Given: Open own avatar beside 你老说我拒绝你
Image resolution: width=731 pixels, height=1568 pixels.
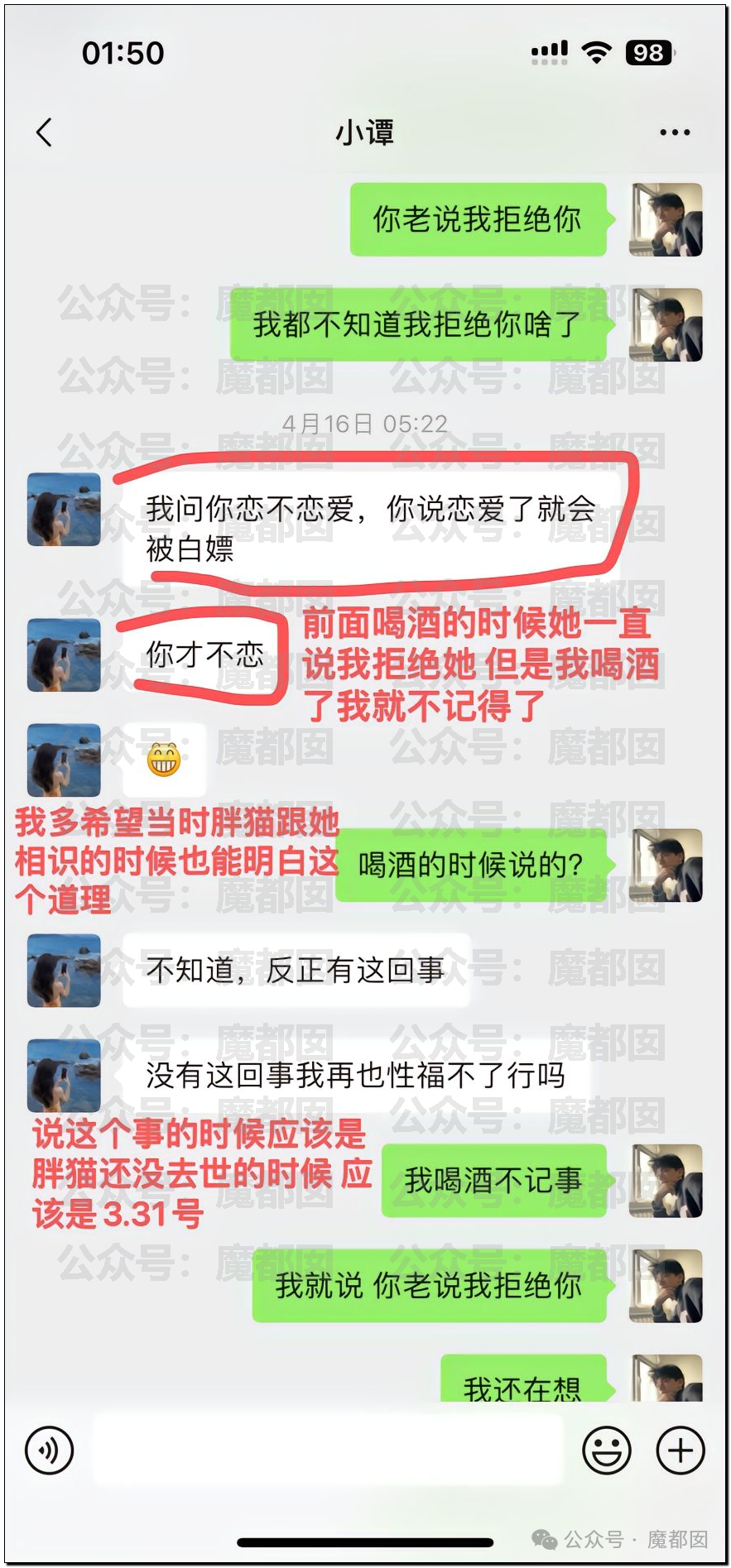Looking at the screenshot, I should point(666,220).
